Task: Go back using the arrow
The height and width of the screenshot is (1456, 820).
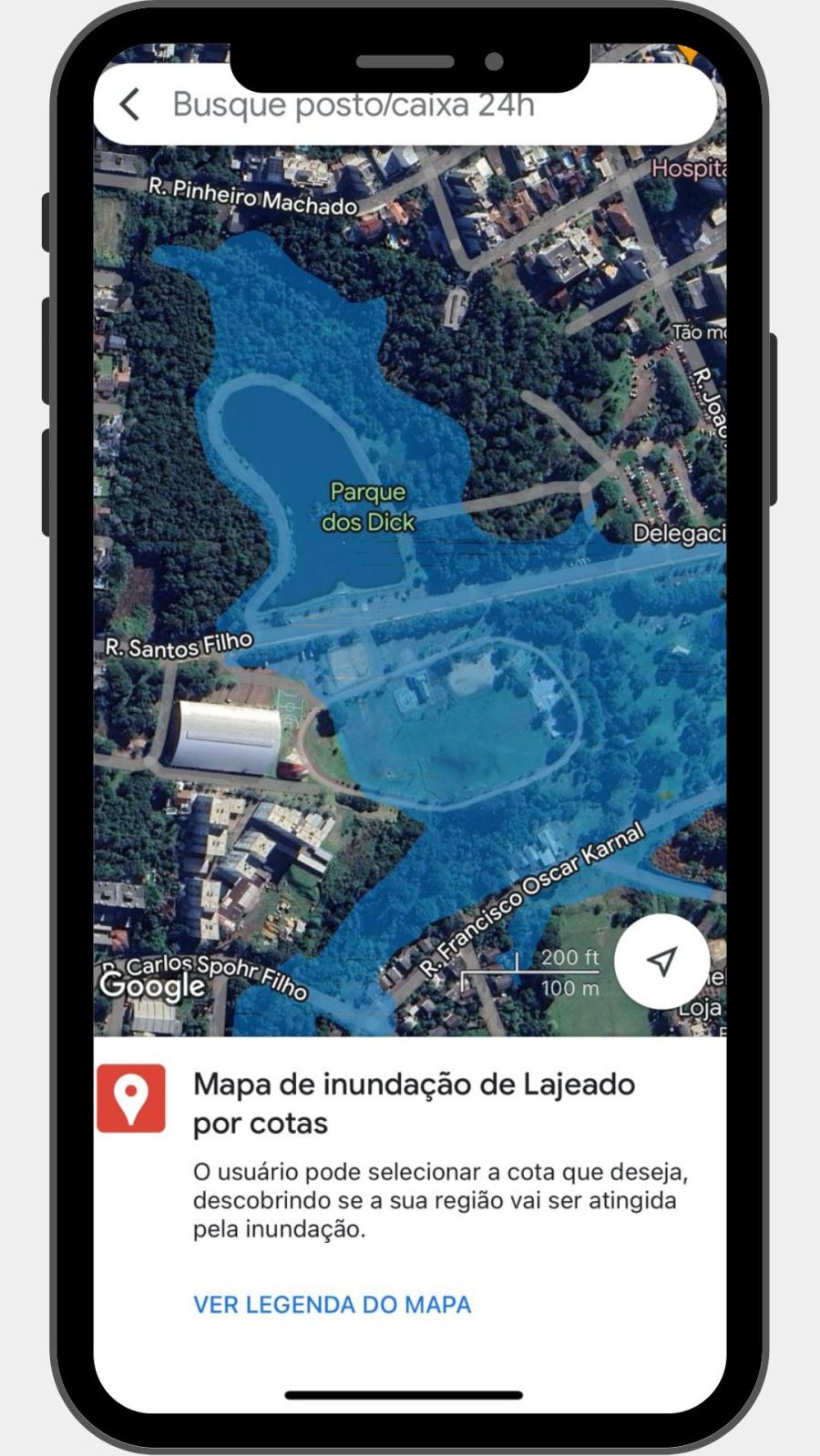Action: (130, 105)
